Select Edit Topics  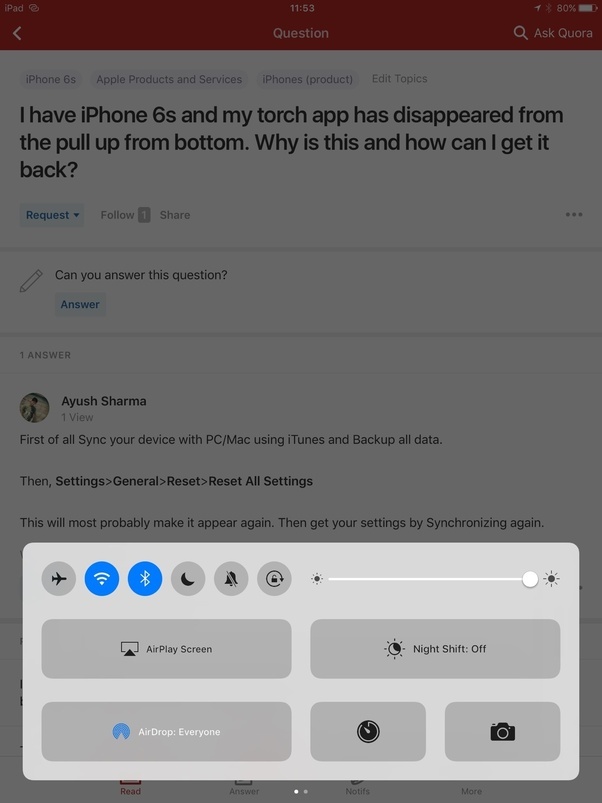[399, 79]
